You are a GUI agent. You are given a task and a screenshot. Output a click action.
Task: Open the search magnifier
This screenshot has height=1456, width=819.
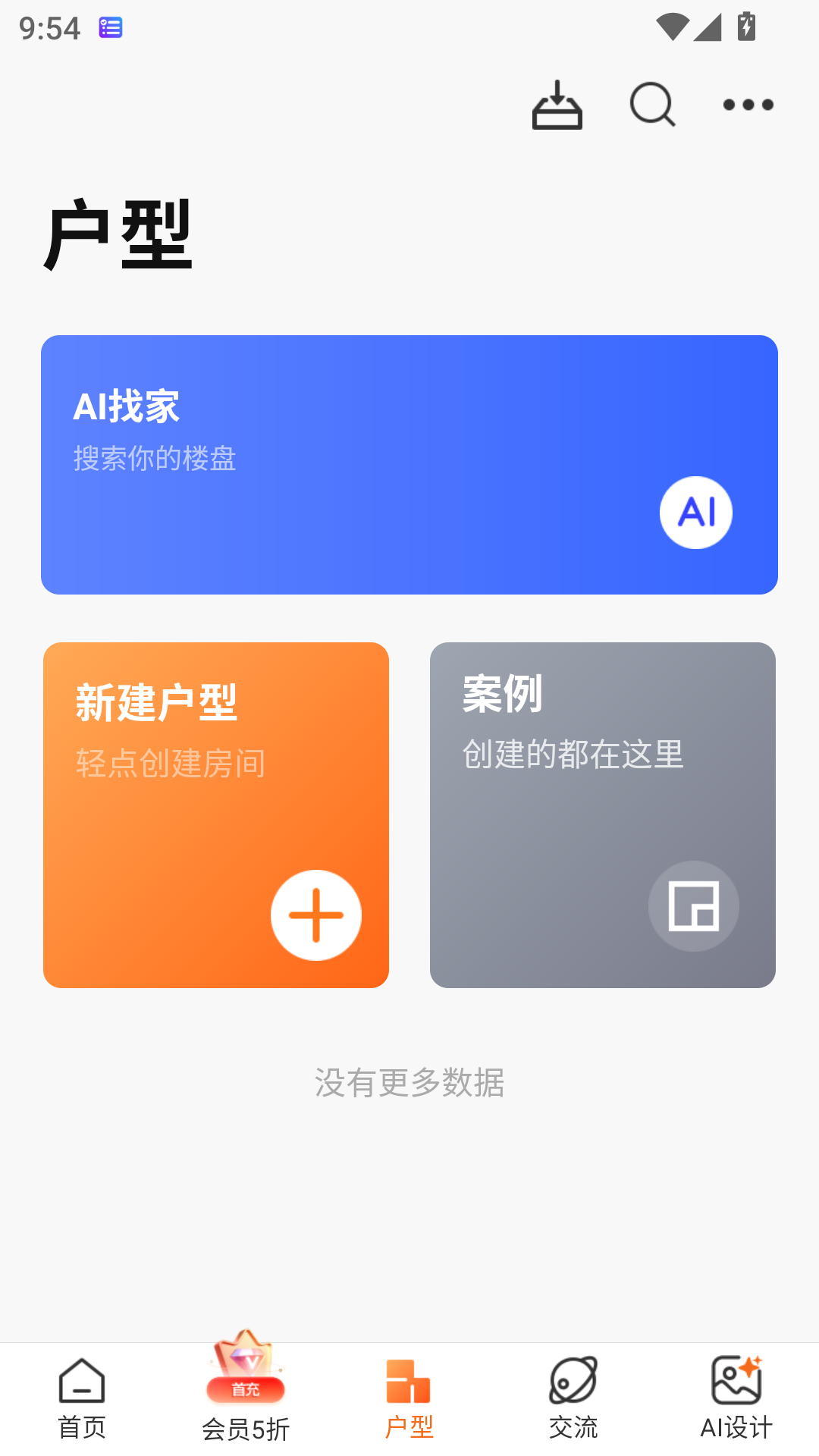(652, 105)
